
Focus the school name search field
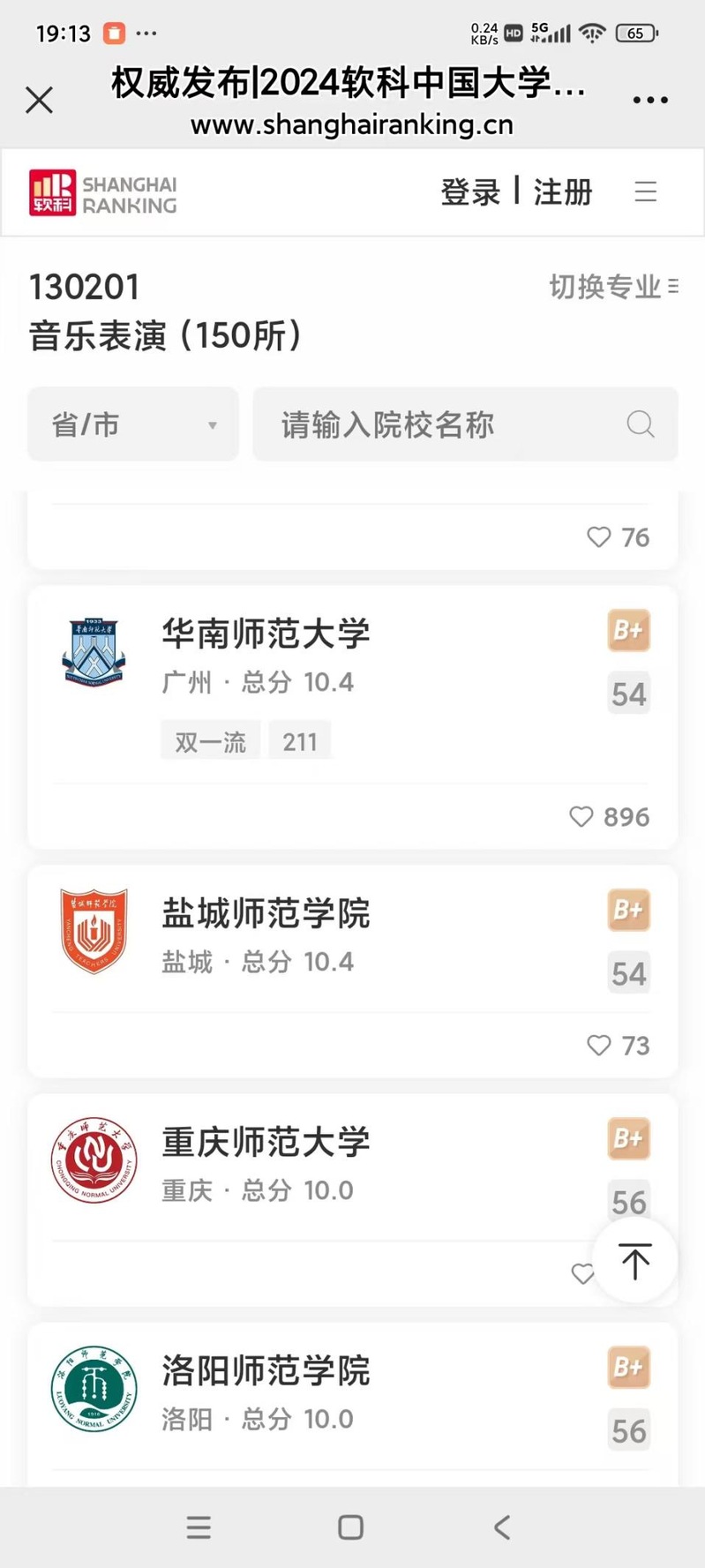[450, 424]
